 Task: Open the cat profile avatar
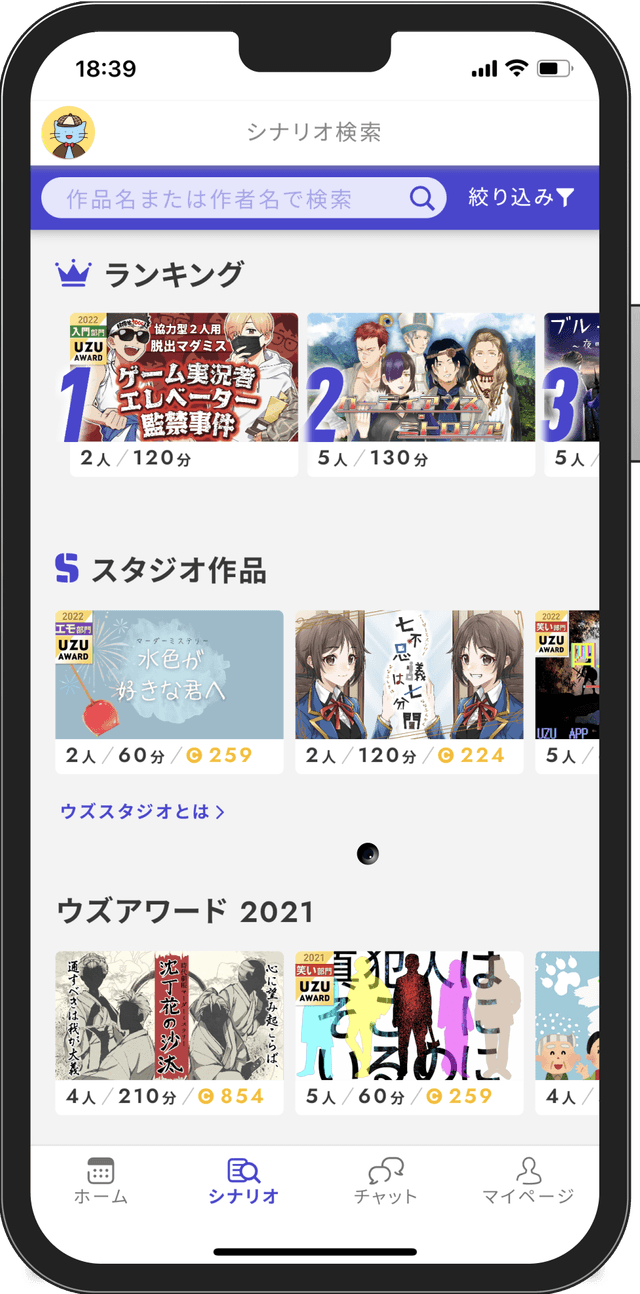(x=68, y=132)
